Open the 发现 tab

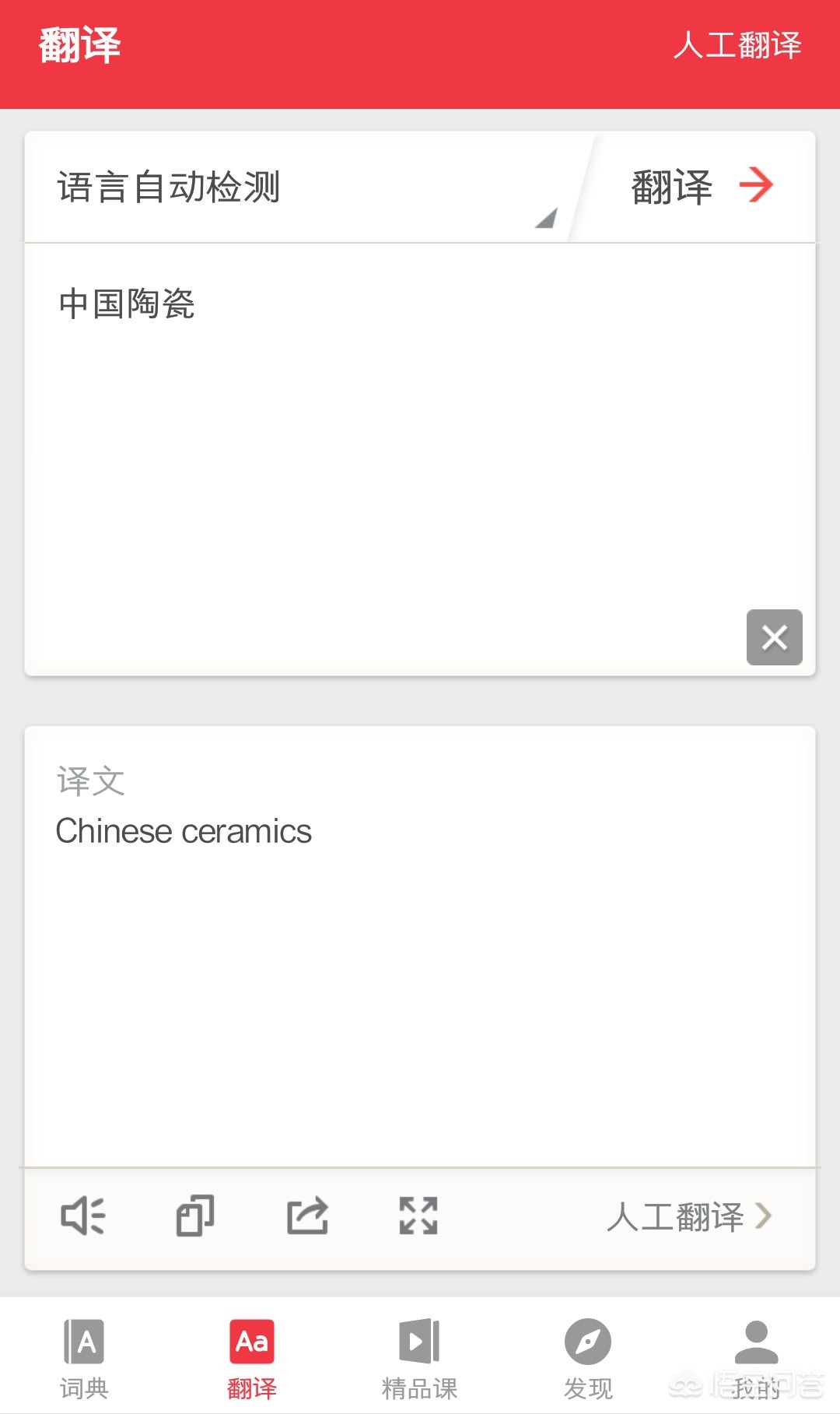588,1358
